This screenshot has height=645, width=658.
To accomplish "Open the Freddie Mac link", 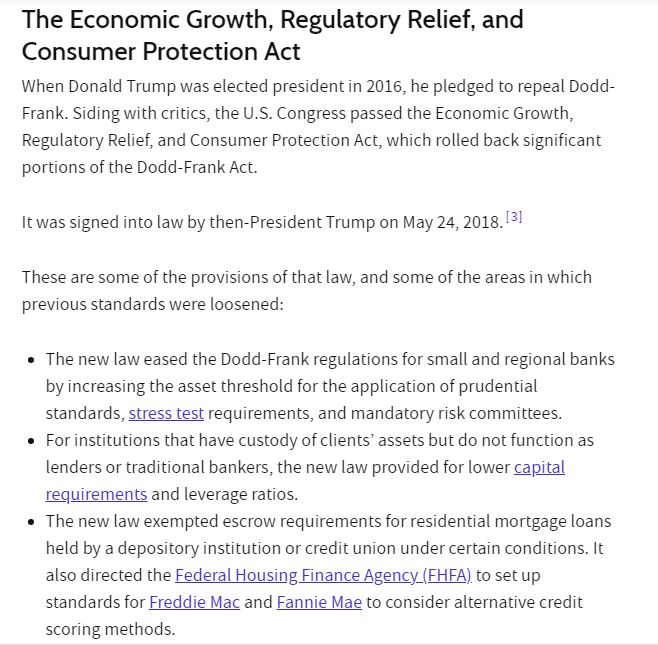I will [194, 602].
